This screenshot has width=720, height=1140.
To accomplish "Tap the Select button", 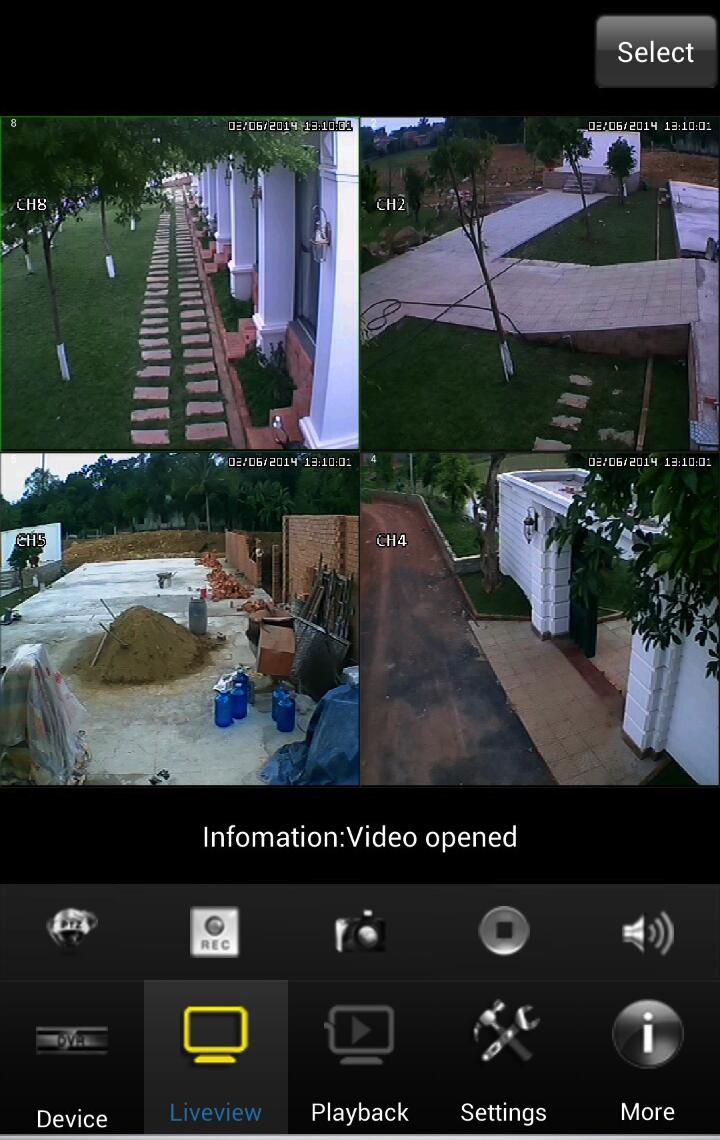I will point(655,51).
